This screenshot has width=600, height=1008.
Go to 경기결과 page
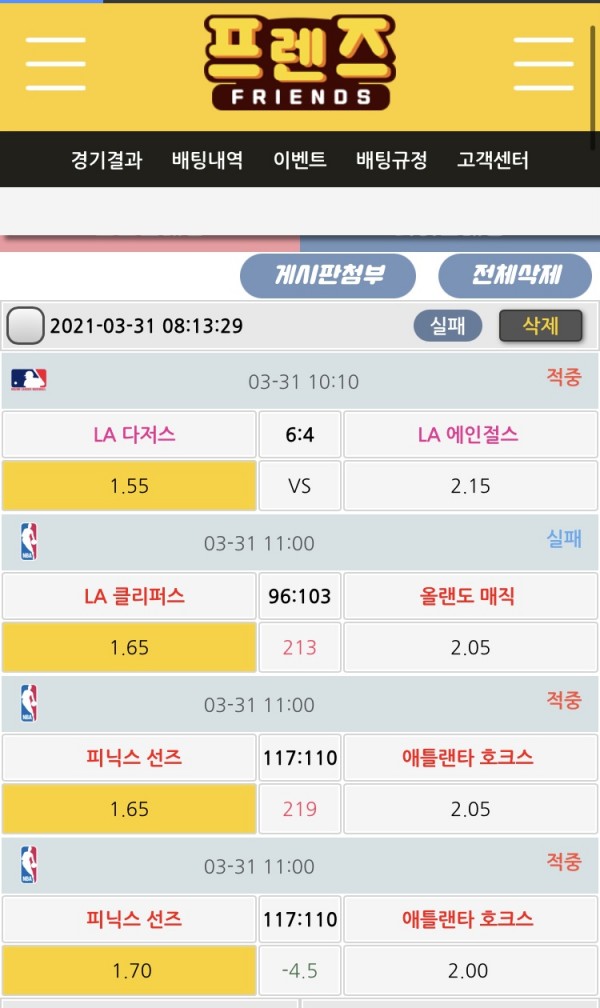(107, 160)
